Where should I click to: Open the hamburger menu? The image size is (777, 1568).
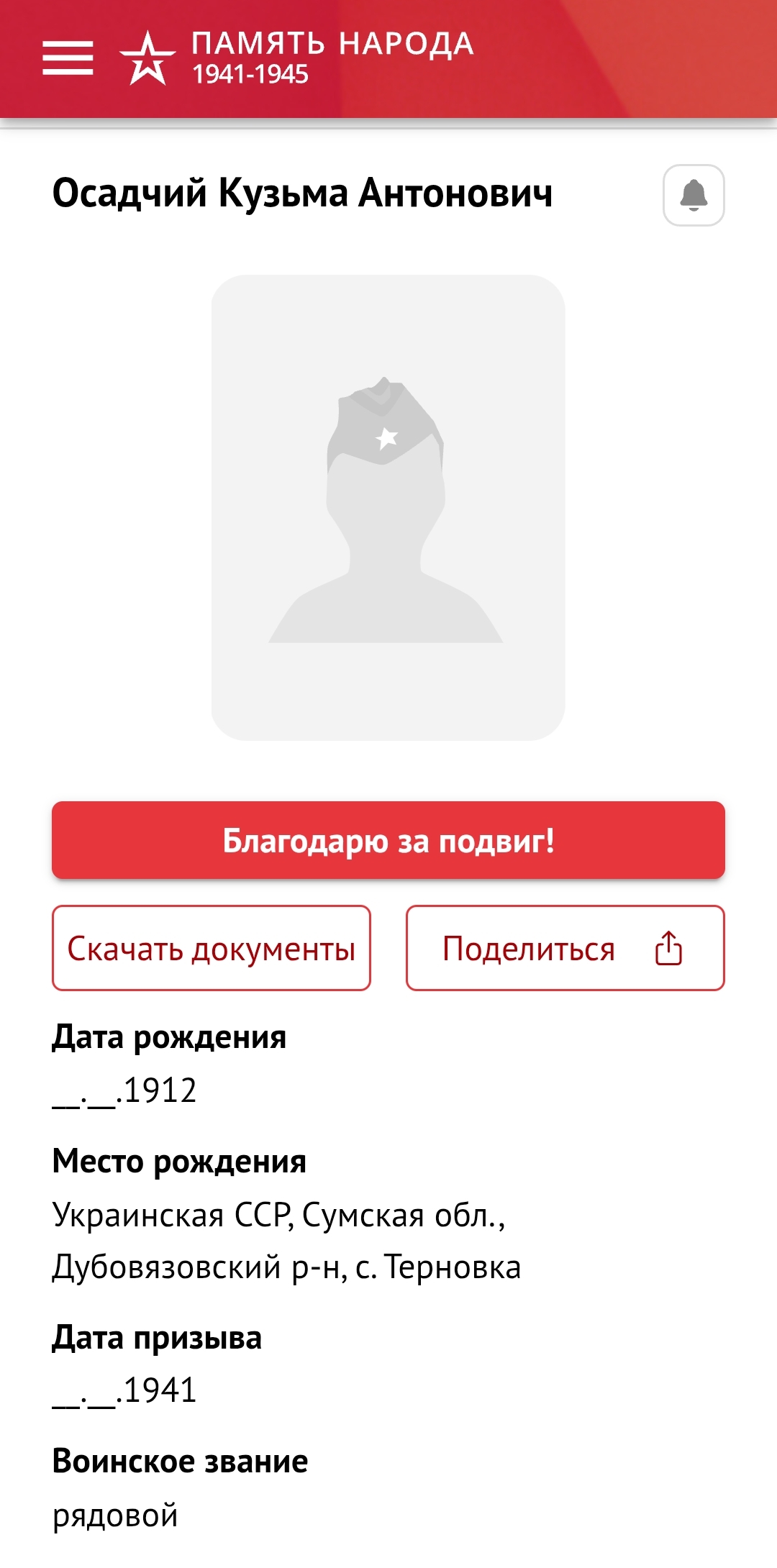point(68,58)
